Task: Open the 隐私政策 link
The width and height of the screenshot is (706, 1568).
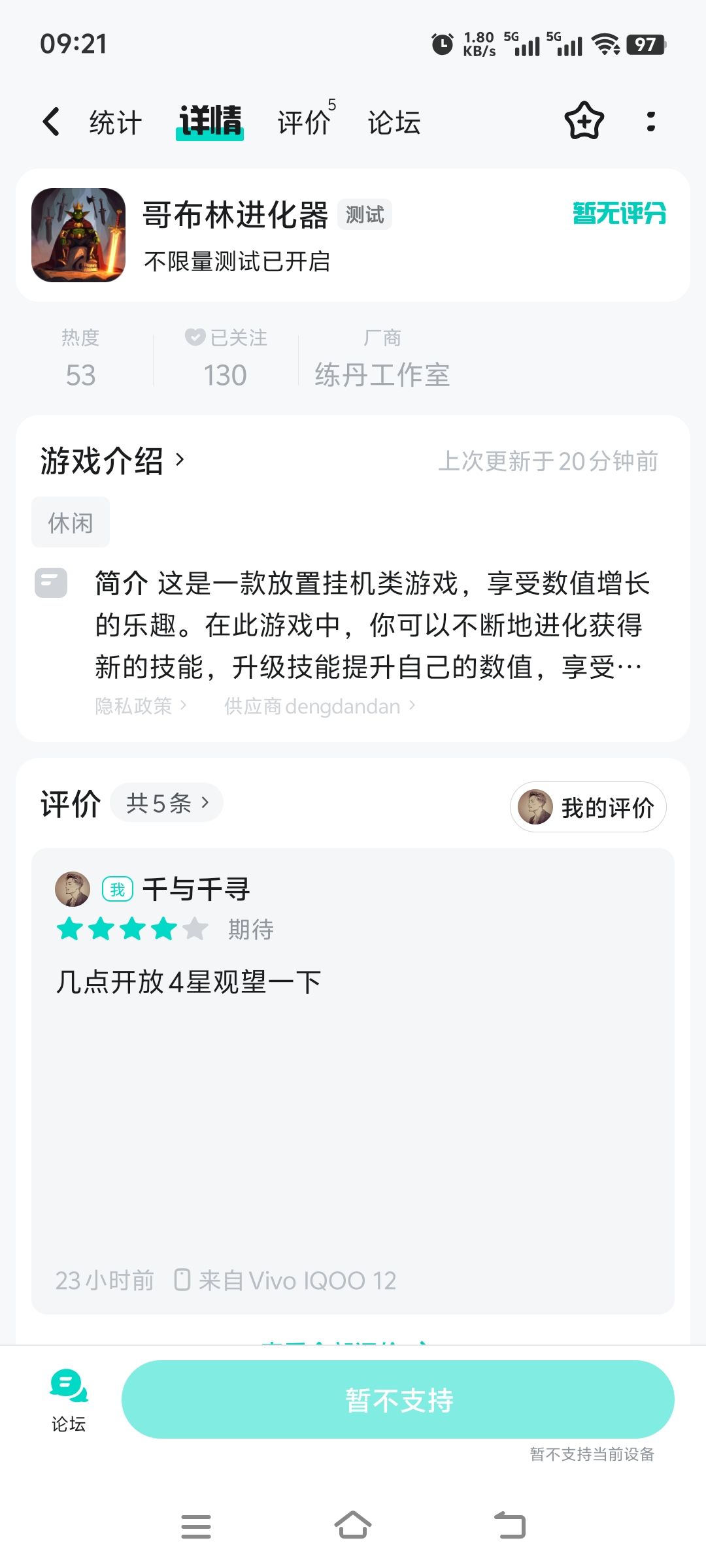Action: [141, 706]
